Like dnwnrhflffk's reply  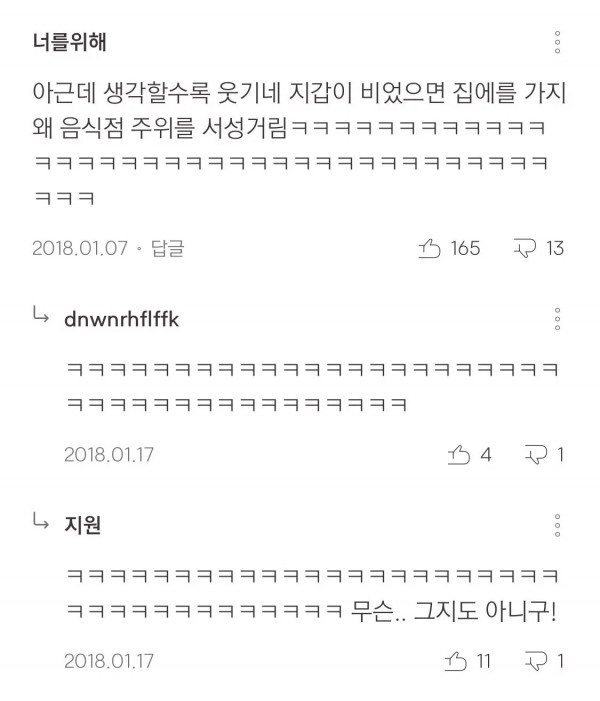click(x=459, y=455)
